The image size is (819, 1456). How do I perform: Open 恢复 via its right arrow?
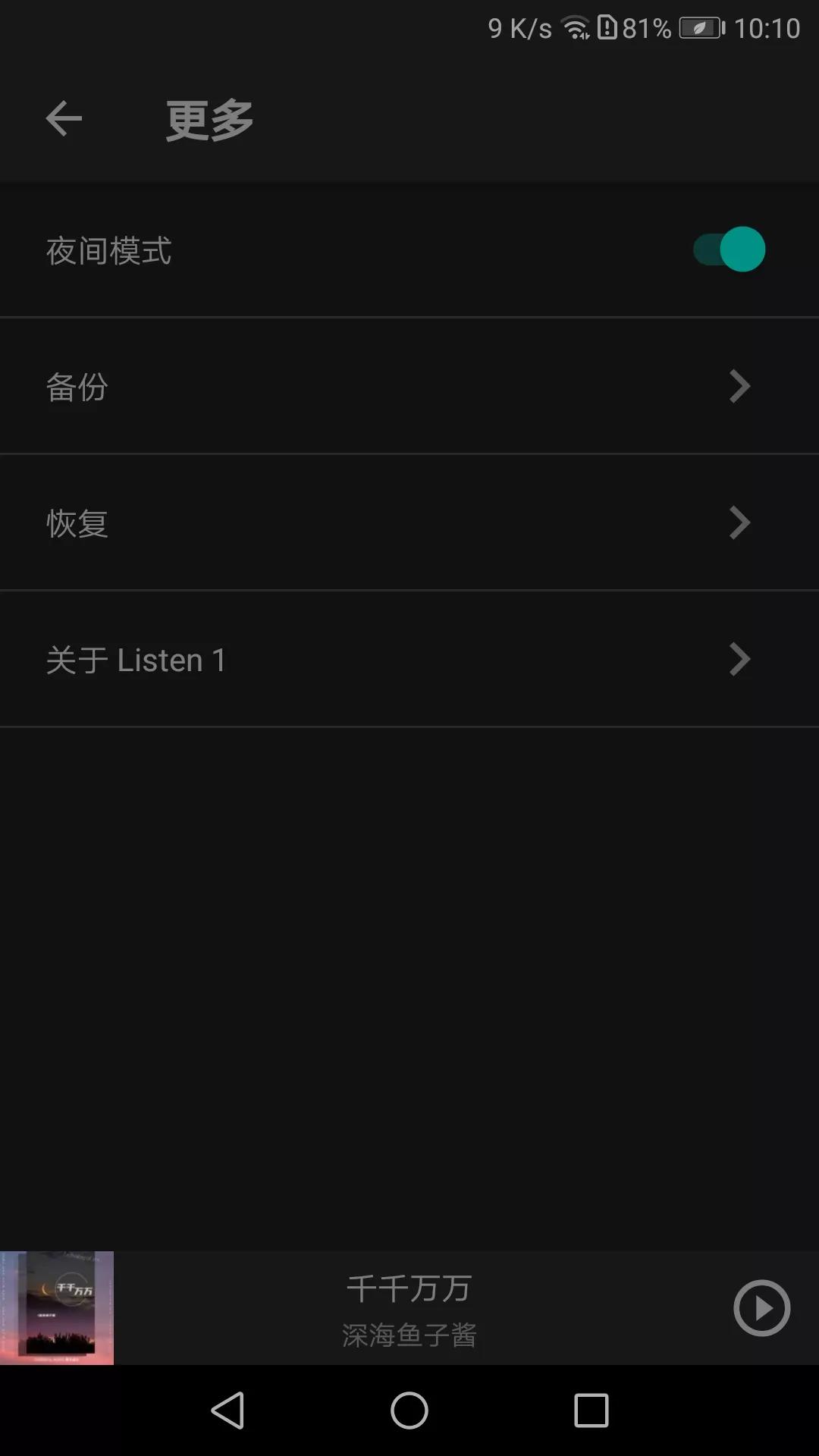pyautogui.click(x=739, y=522)
